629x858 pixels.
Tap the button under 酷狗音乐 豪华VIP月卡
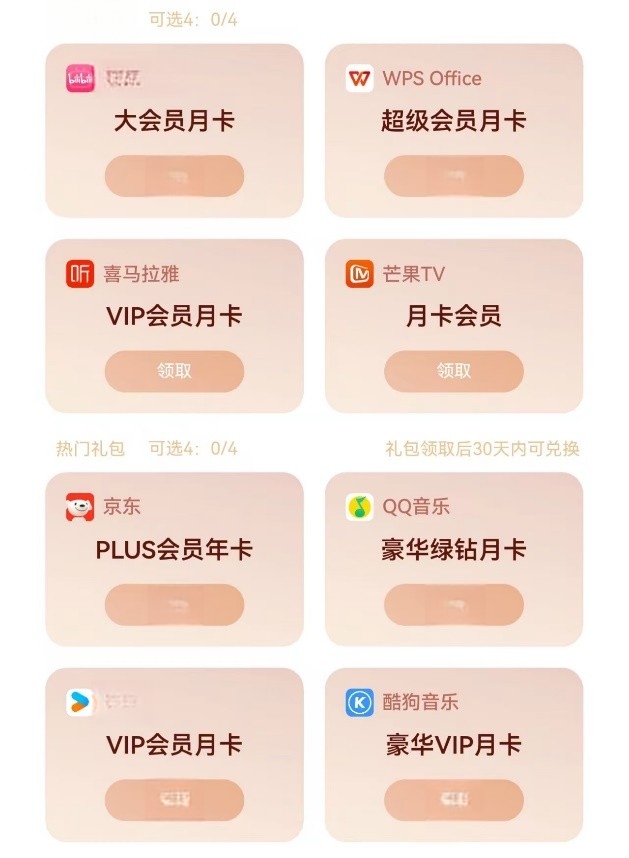[x=453, y=800]
